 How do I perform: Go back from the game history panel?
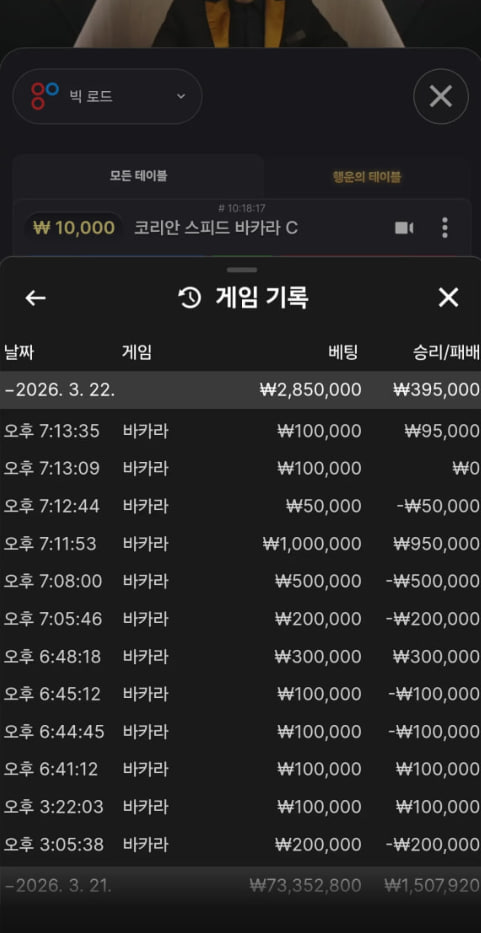click(35, 298)
